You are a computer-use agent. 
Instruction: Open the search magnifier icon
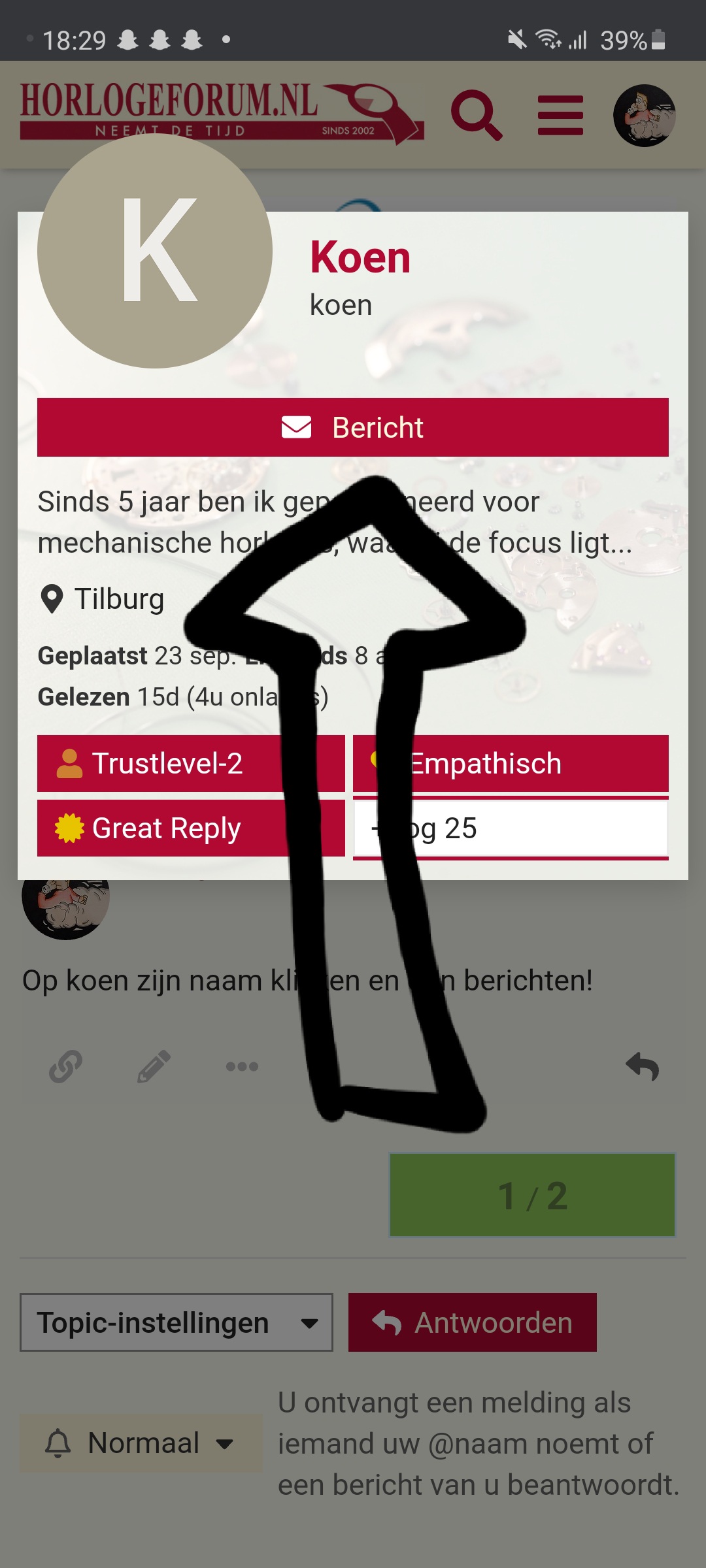[x=477, y=116]
